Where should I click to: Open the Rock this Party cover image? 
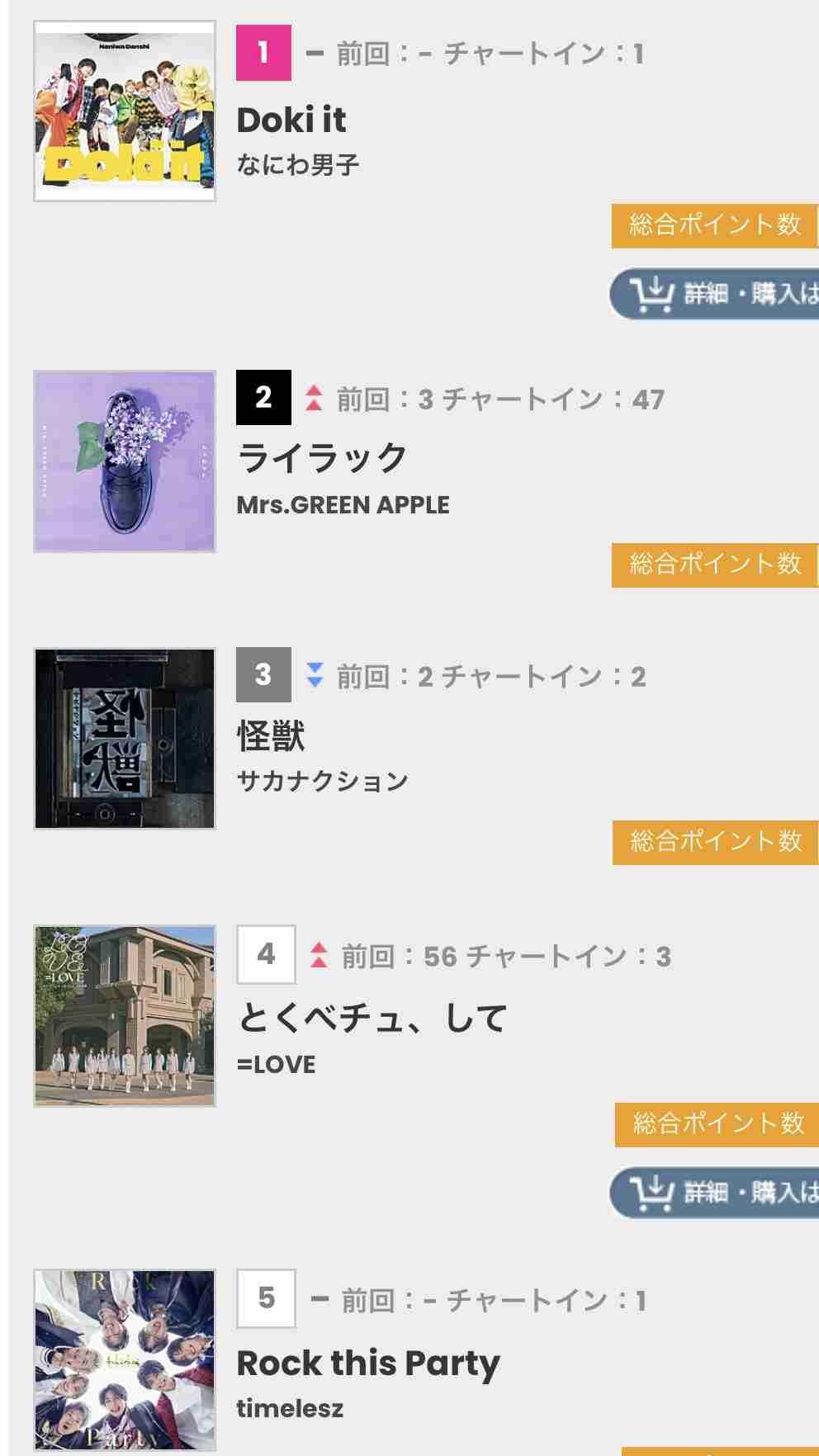[125, 1360]
